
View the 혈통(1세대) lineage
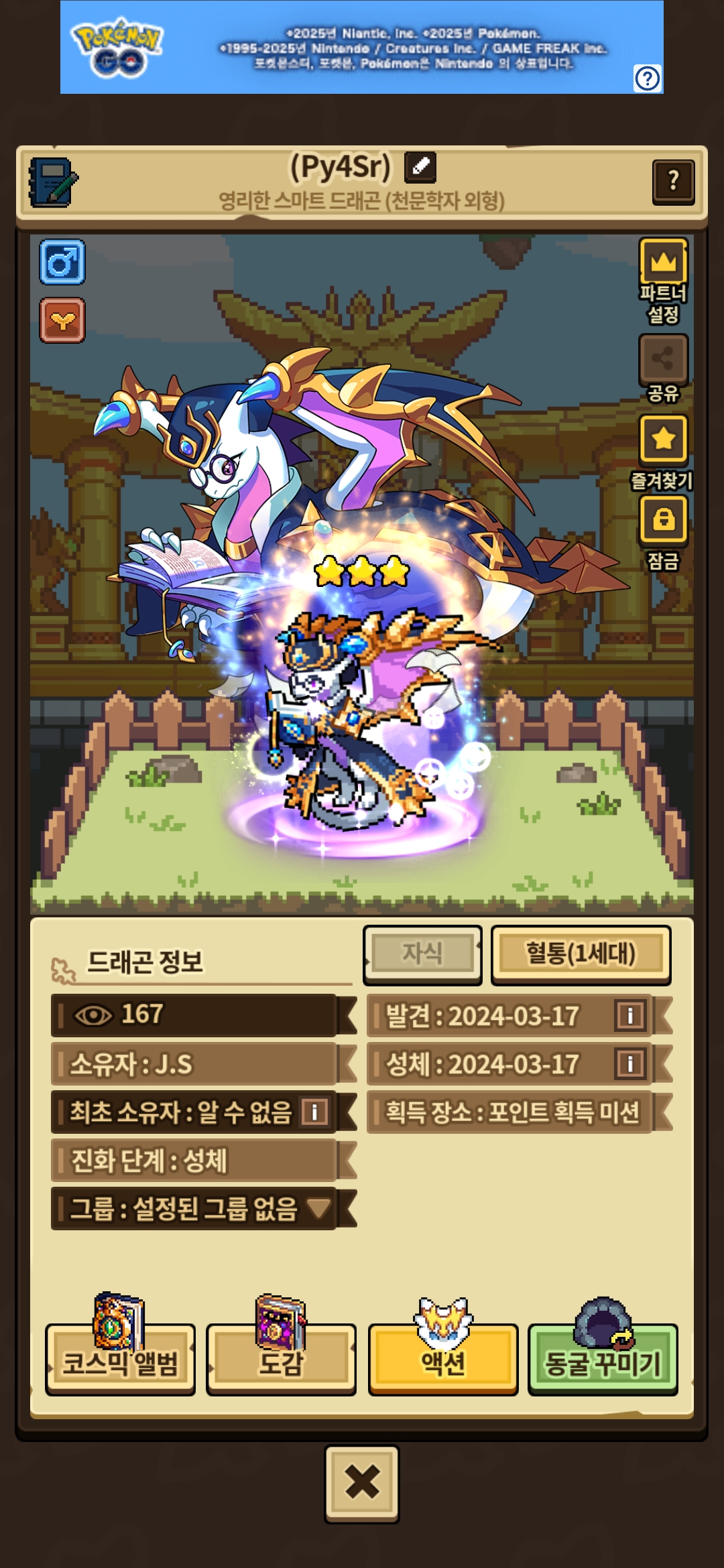(x=581, y=954)
